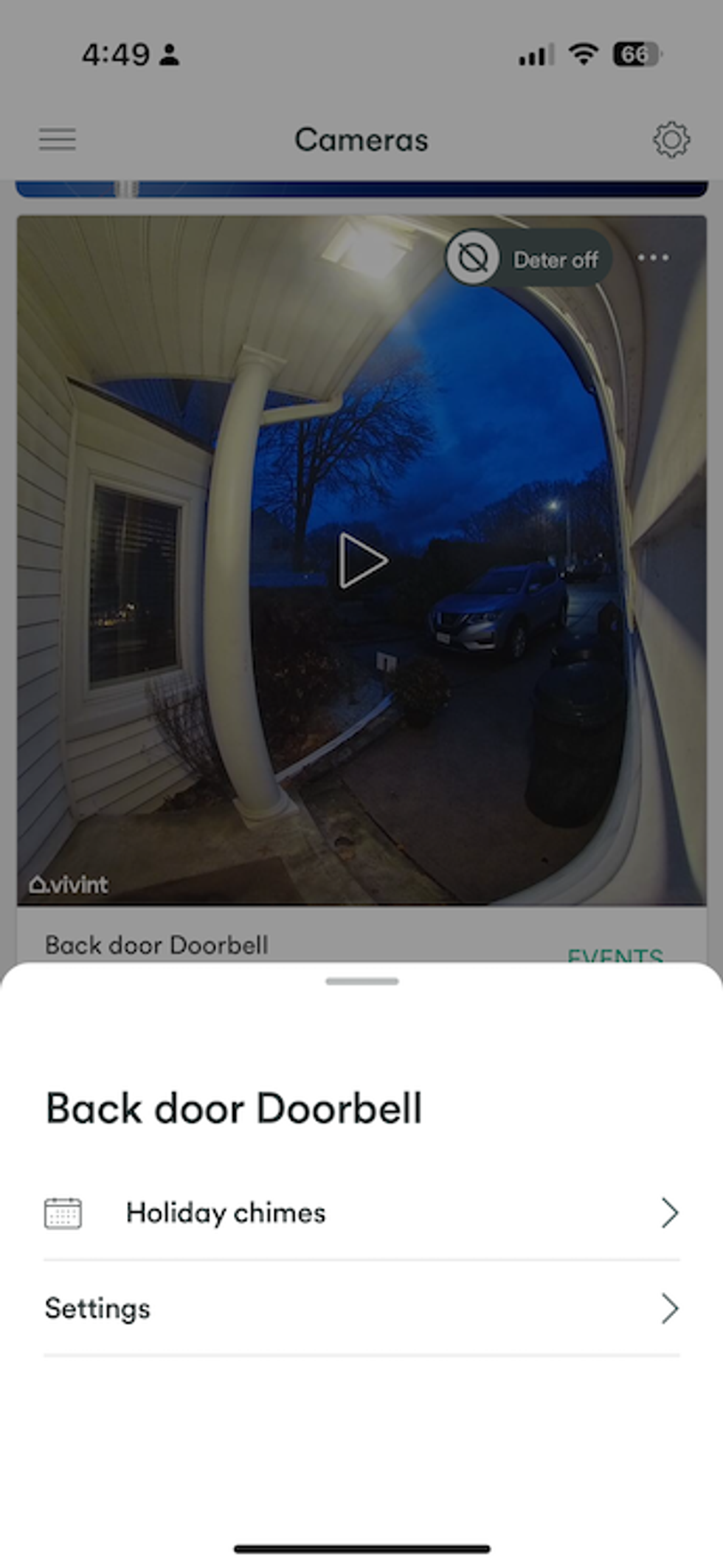
Task: Tap the battery indicator showing 66
Action: click(636, 53)
